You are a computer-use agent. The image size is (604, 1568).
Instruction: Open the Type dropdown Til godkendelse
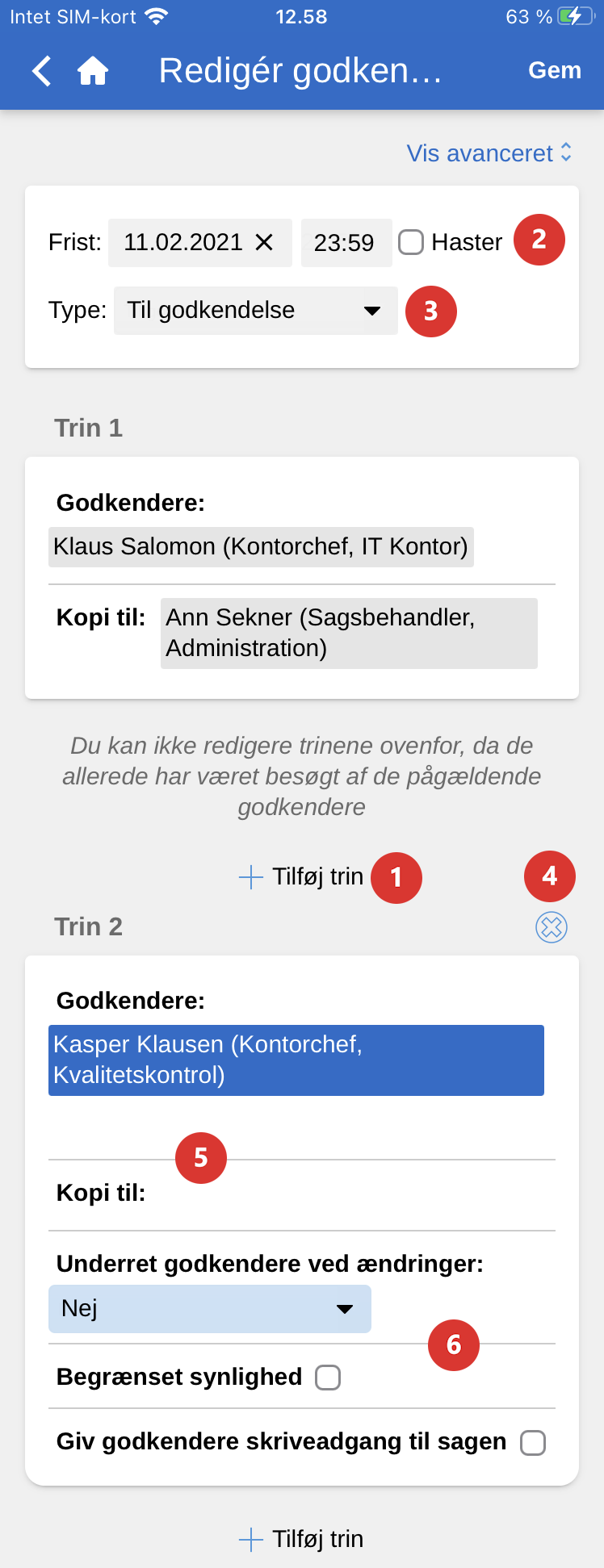click(255, 311)
